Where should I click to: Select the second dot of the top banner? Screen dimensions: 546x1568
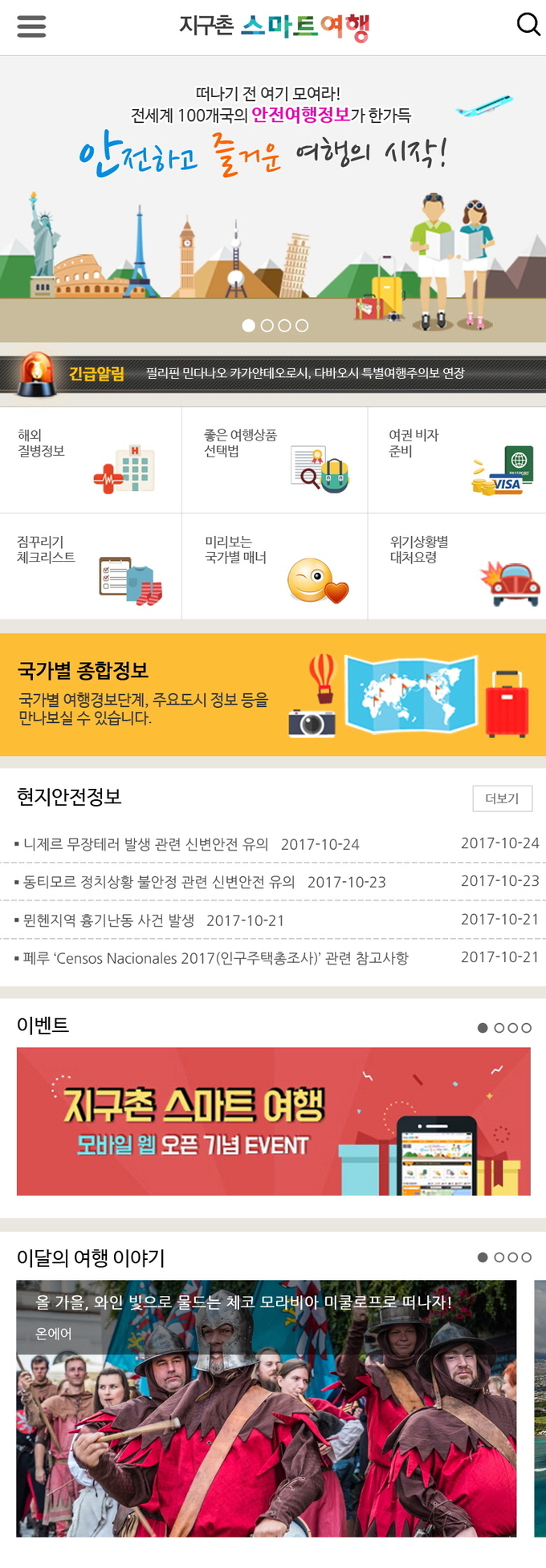[267, 326]
